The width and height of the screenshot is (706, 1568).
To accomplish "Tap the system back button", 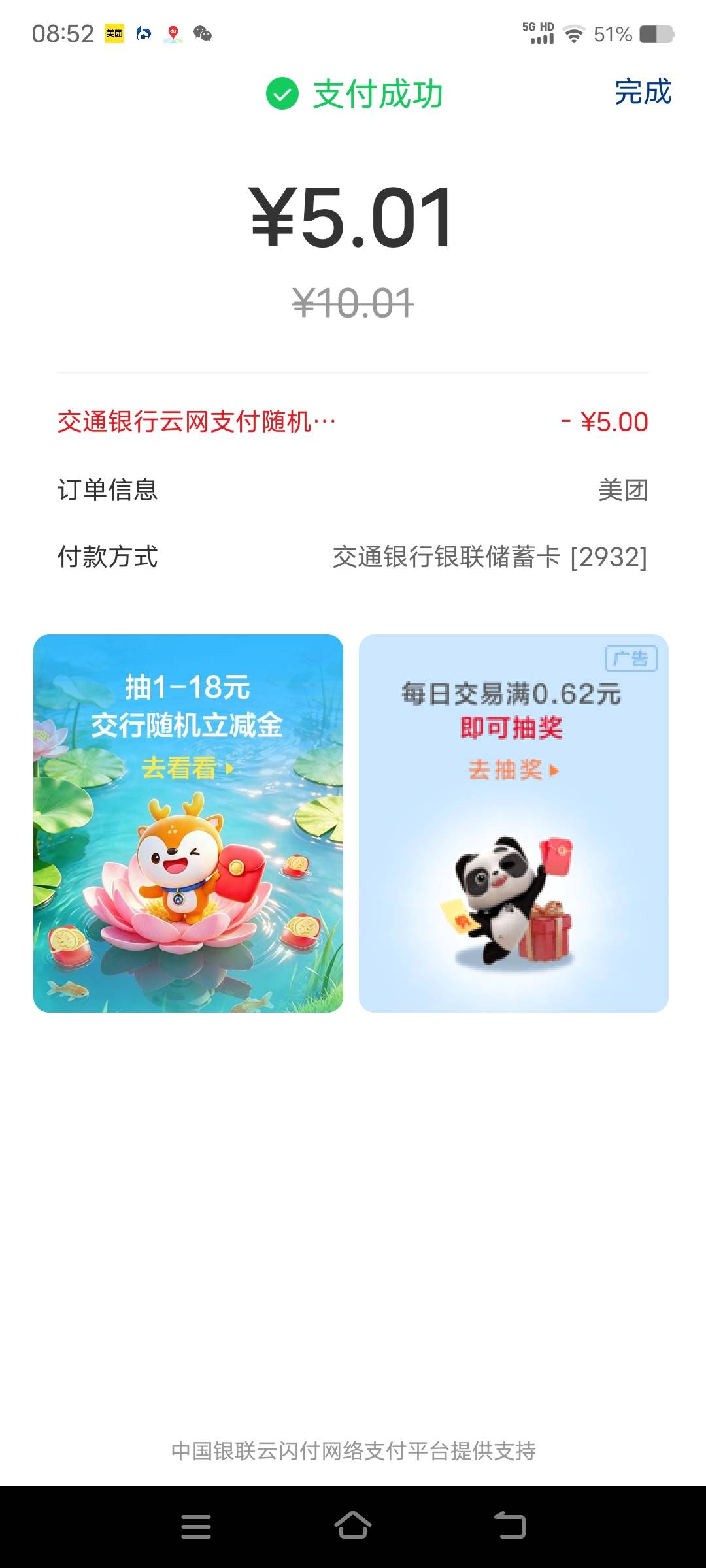I will (x=510, y=1526).
